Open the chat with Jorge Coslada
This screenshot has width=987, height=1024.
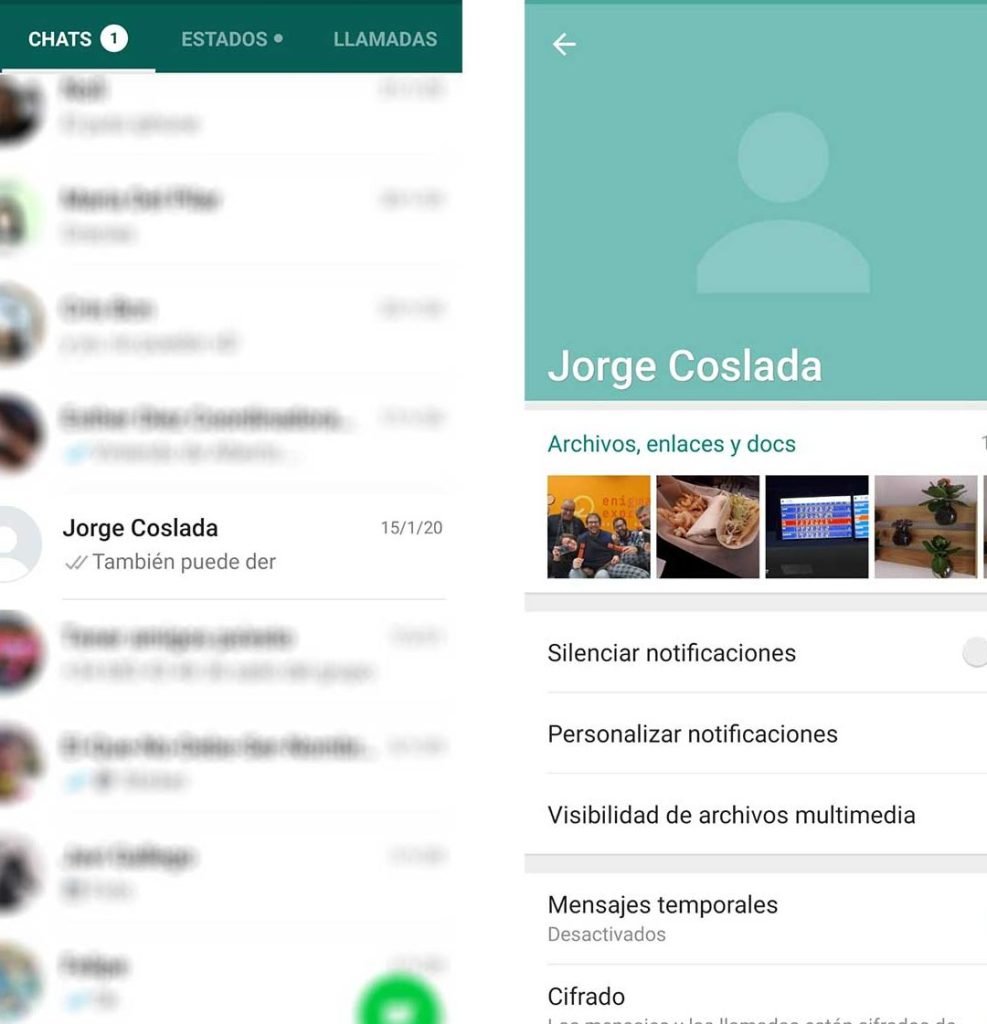pyautogui.click(x=250, y=544)
